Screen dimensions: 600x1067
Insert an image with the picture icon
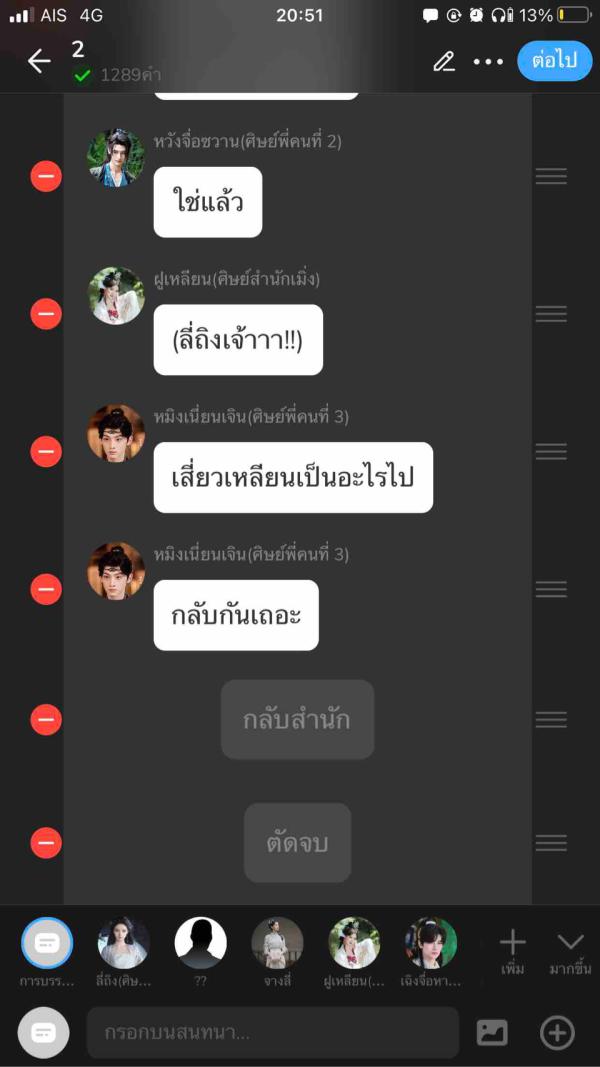click(492, 1033)
